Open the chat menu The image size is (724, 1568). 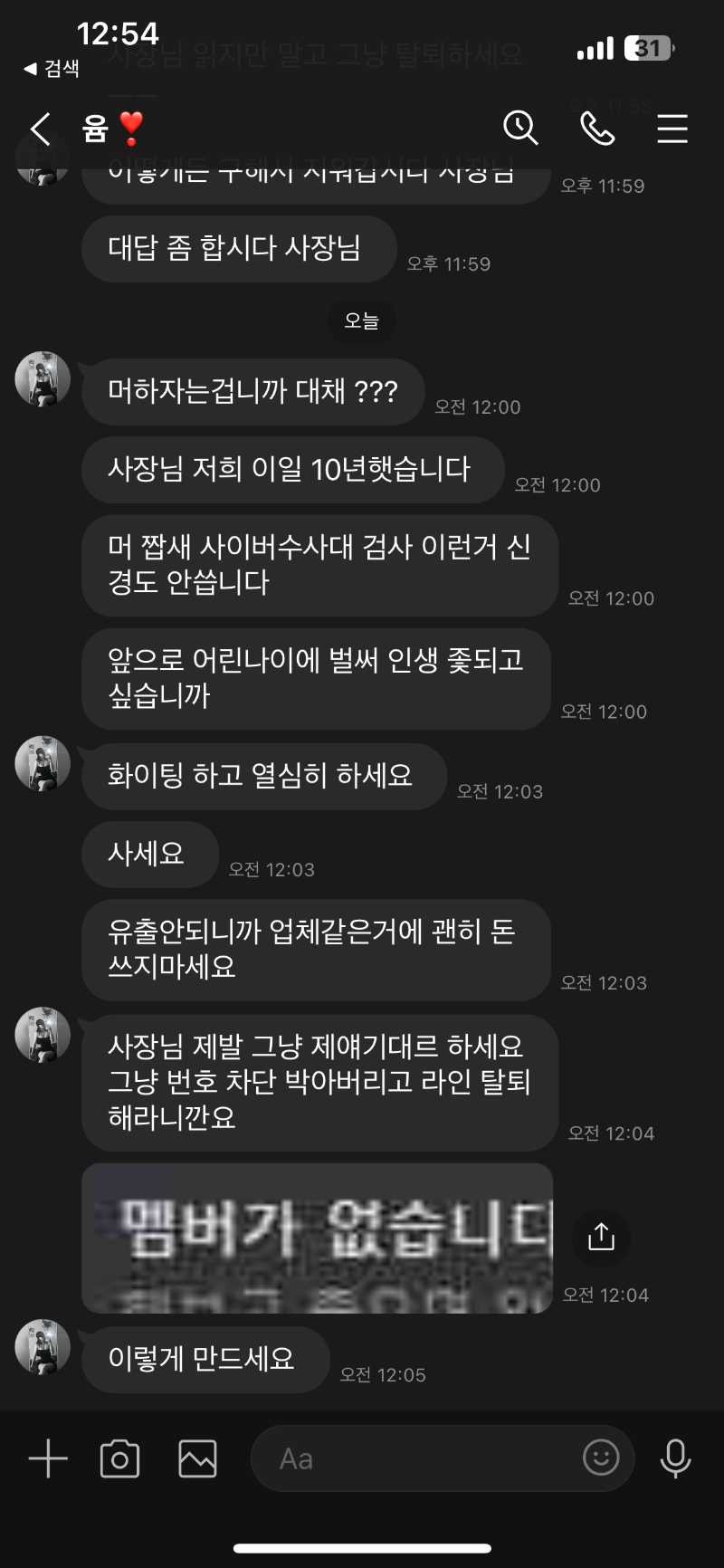(672, 129)
